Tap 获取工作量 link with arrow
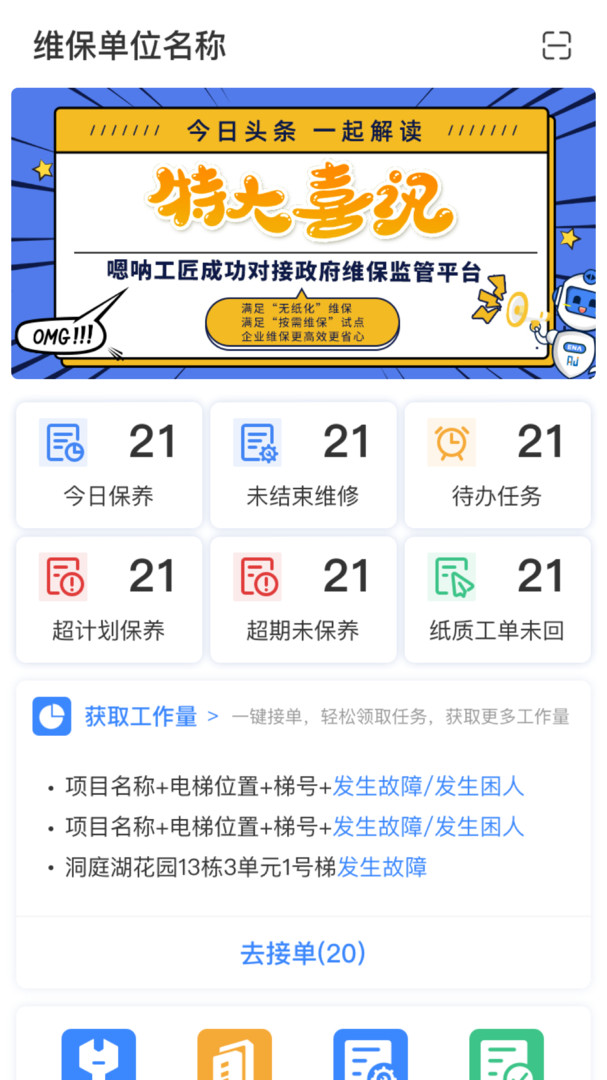Screen dimensions: 607x1080 point(152,716)
